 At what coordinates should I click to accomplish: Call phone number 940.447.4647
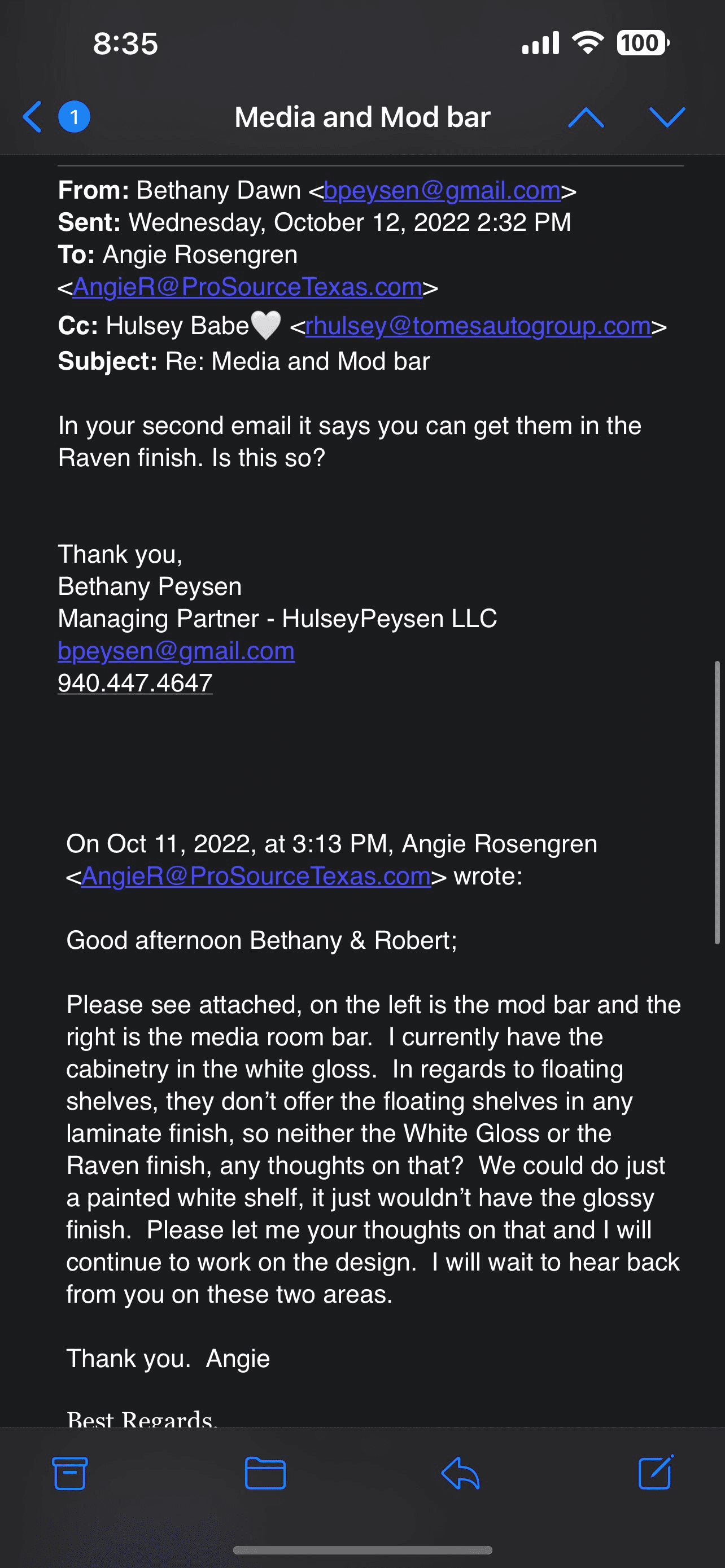135,684
